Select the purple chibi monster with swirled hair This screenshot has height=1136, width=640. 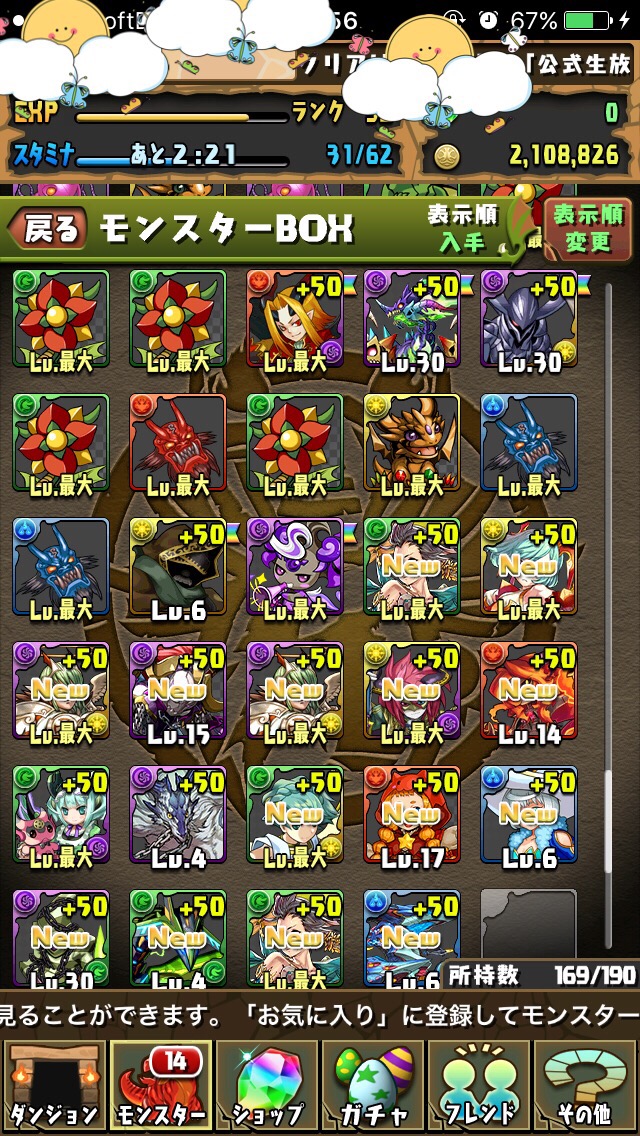tap(295, 567)
